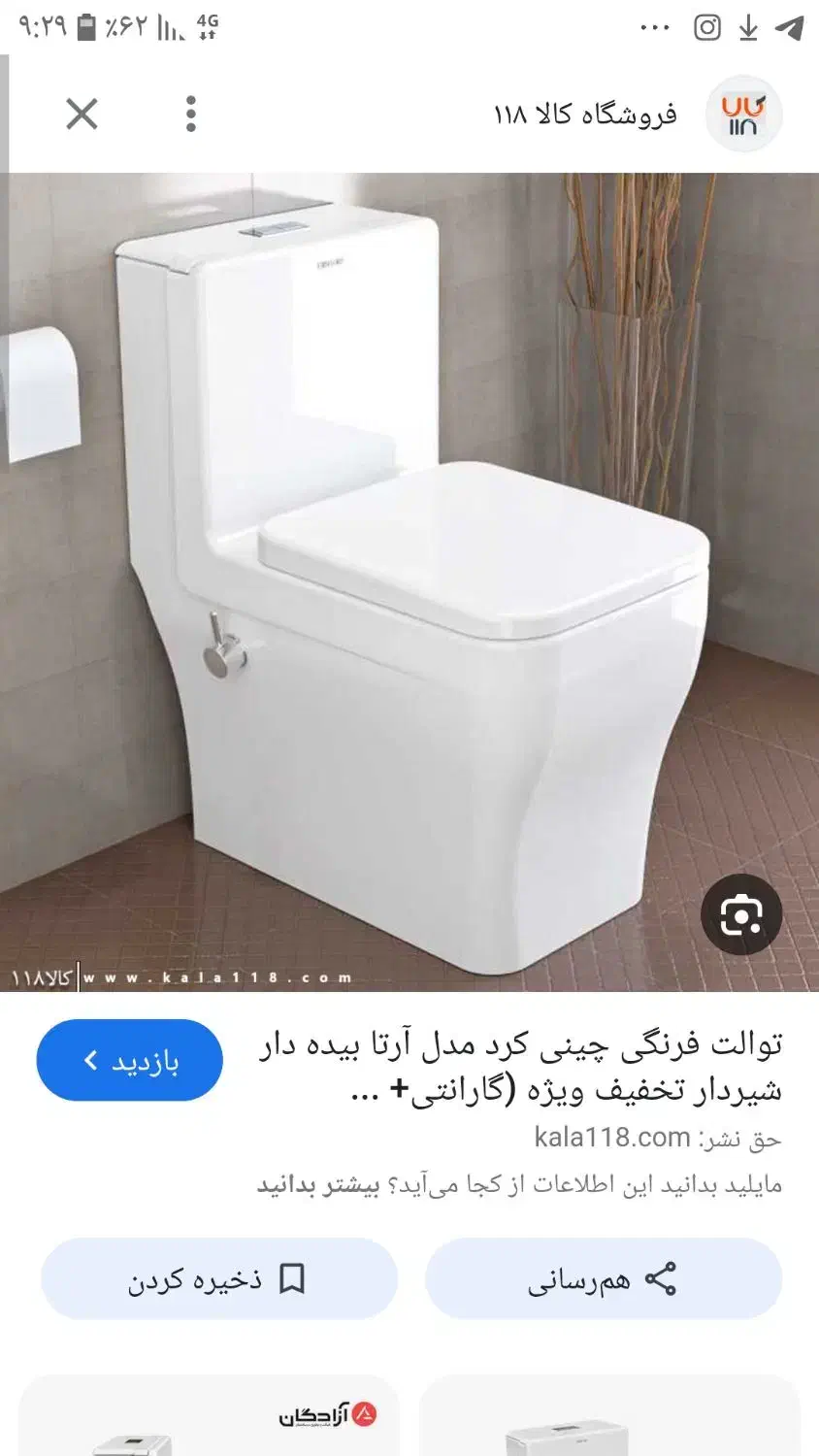This screenshot has height=1456, width=819.
Task: Close the image viewer with the X
Action: (x=82, y=114)
